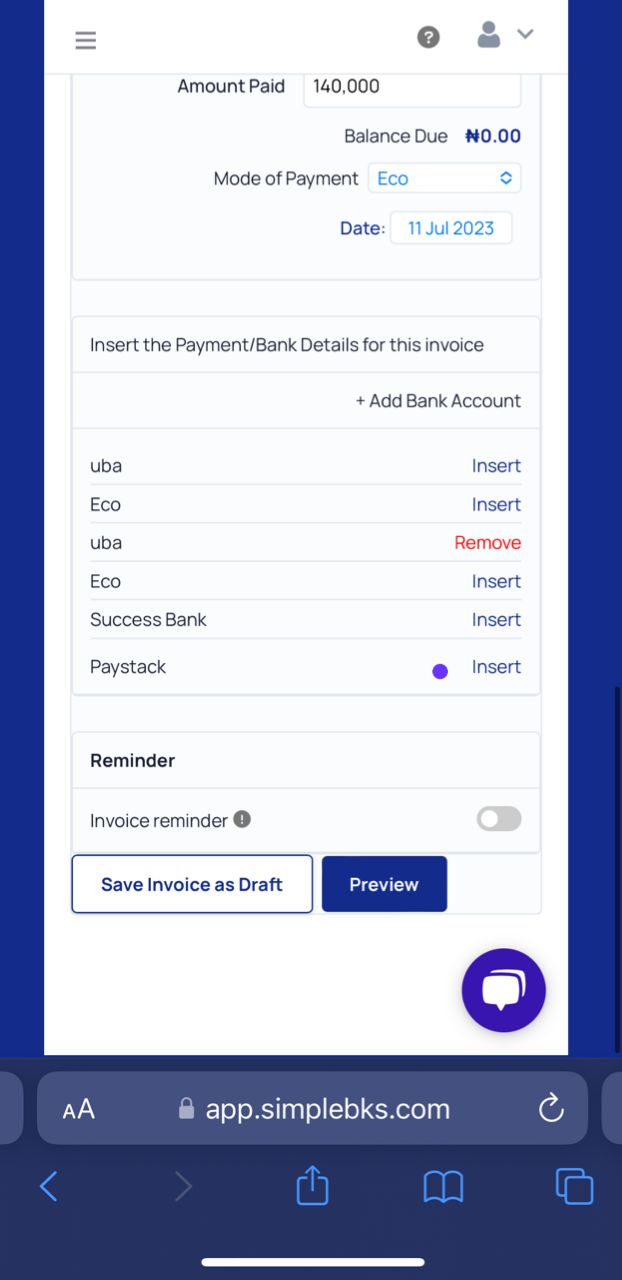This screenshot has height=1280, width=622.
Task: Open the Mode of Payment dropdown
Action: (444, 178)
